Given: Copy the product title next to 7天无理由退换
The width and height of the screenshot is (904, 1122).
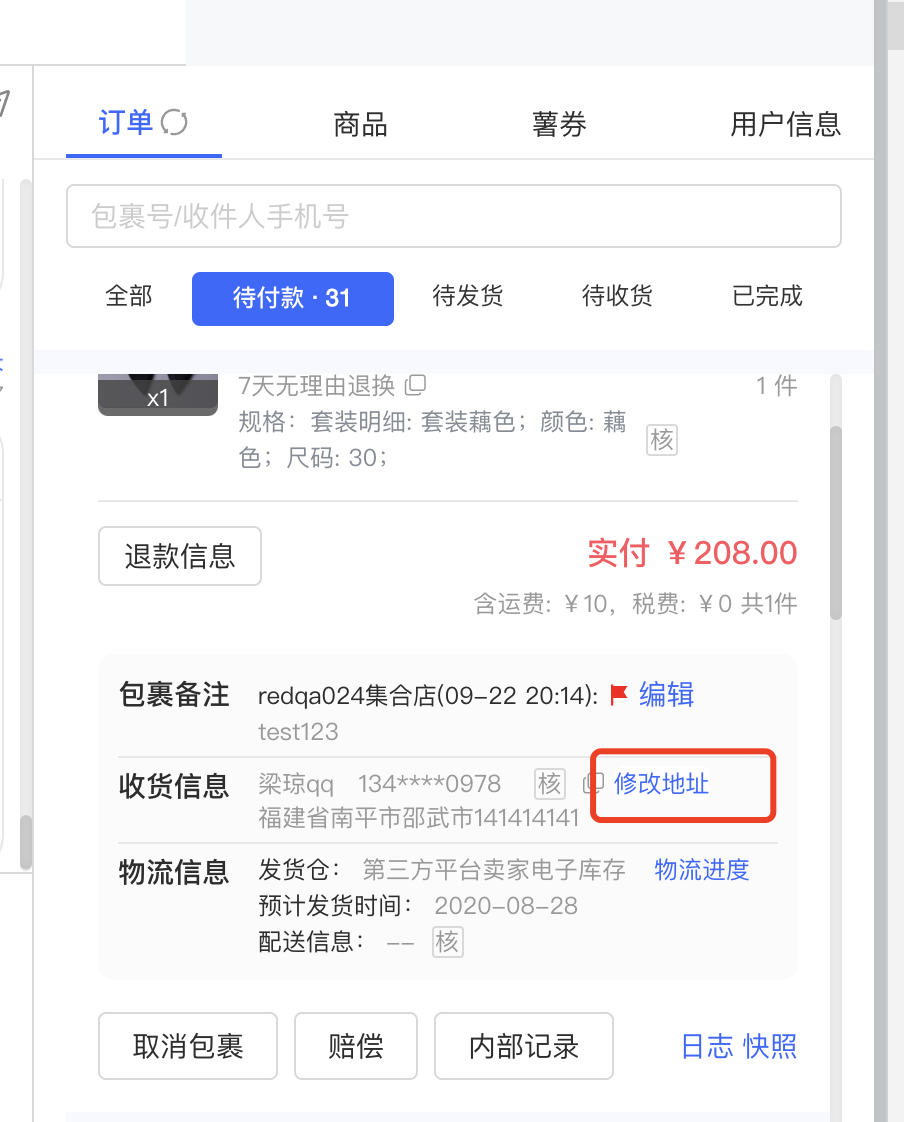Looking at the screenshot, I should click(415, 384).
